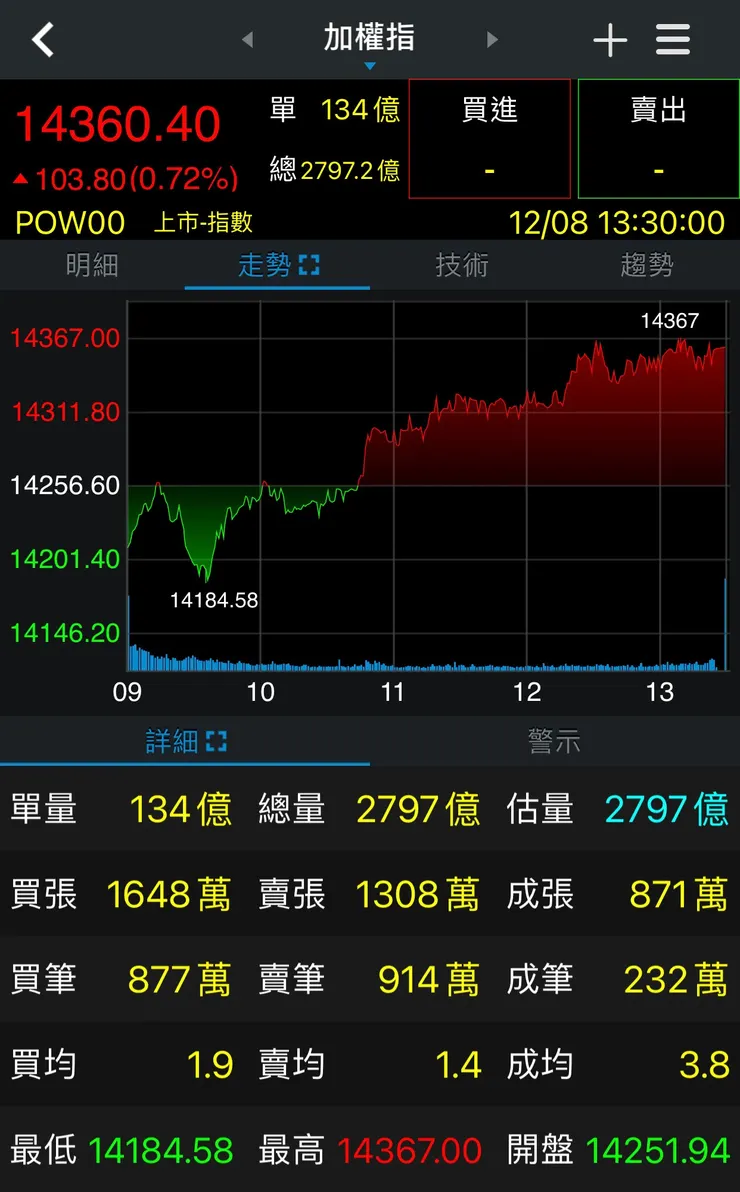Open the hamburger menu
740x1192 pixels.
point(672,39)
